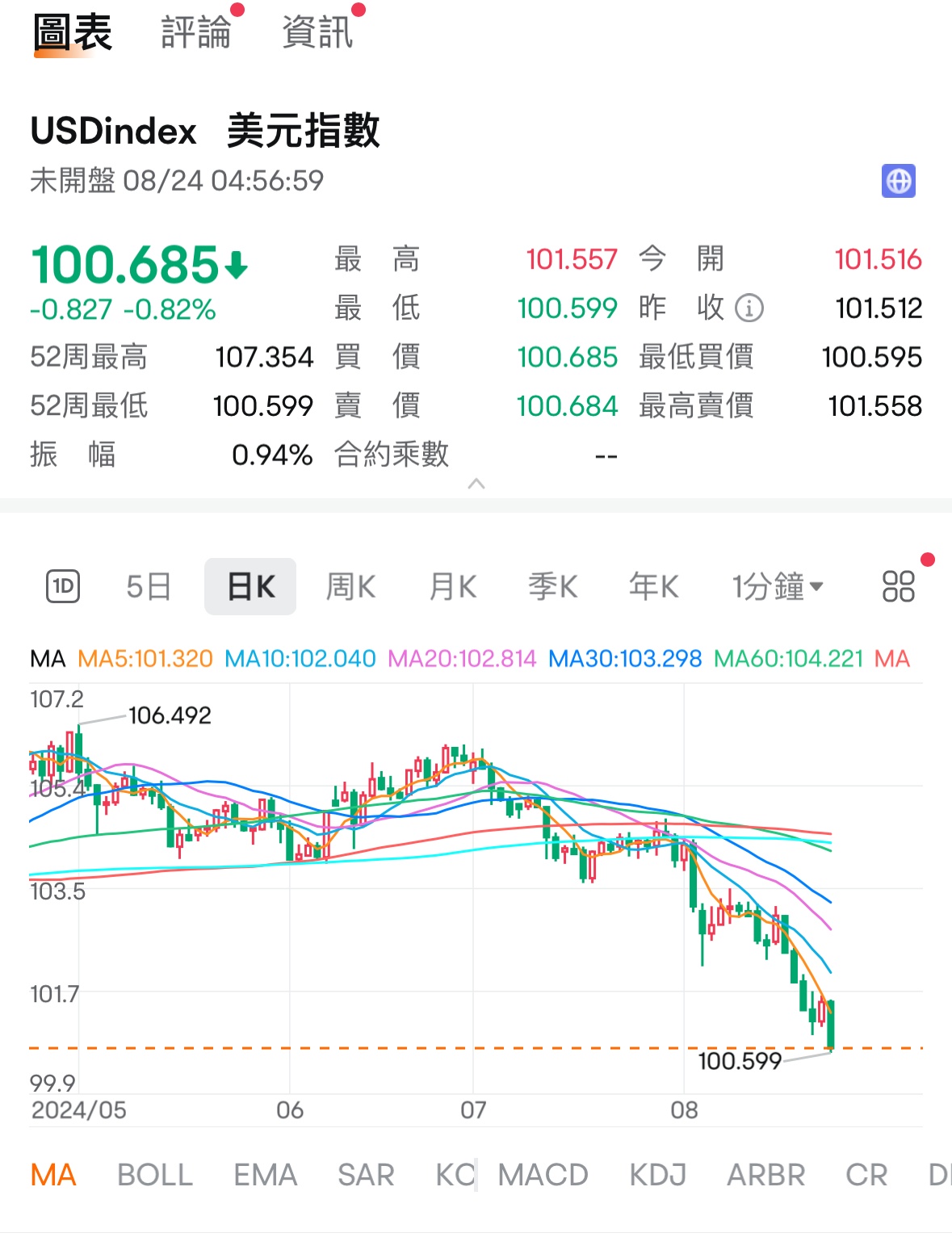The width and height of the screenshot is (952, 1254).
Task: Select the MACD indicator at the bottom
Action: [x=543, y=1175]
